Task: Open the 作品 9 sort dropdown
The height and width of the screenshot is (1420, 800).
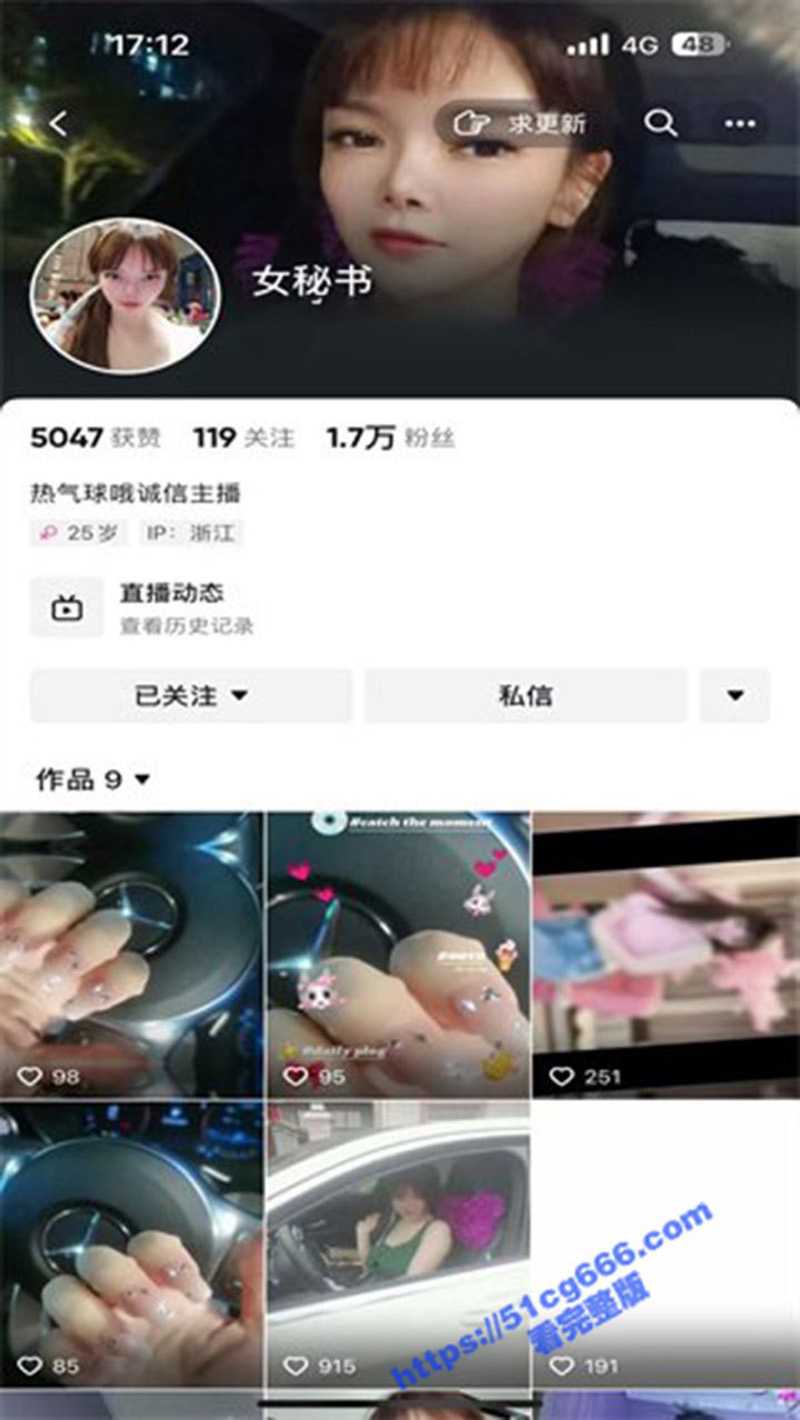Action: tap(93, 779)
